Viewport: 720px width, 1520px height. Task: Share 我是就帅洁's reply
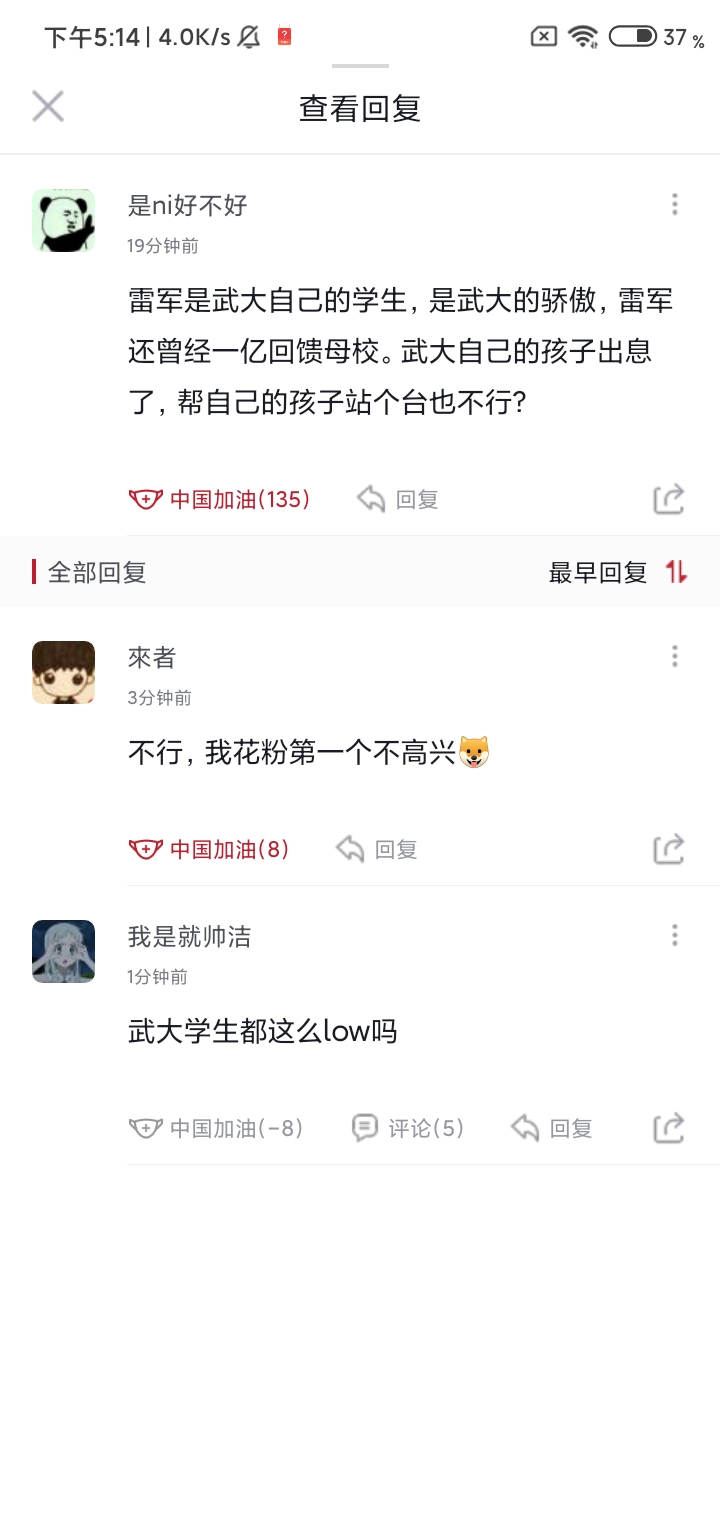point(669,1128)
